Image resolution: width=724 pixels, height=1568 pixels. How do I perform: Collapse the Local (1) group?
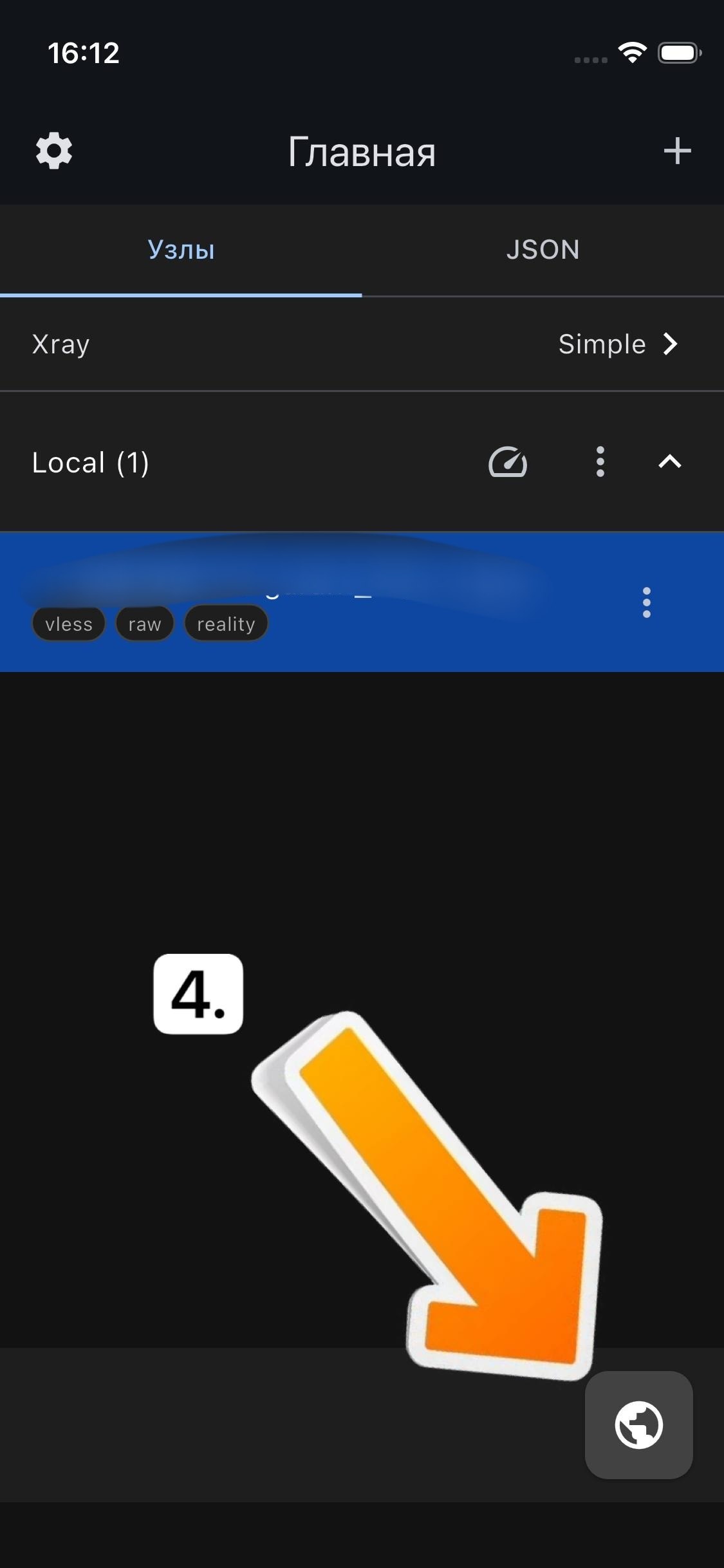point(669,462)
